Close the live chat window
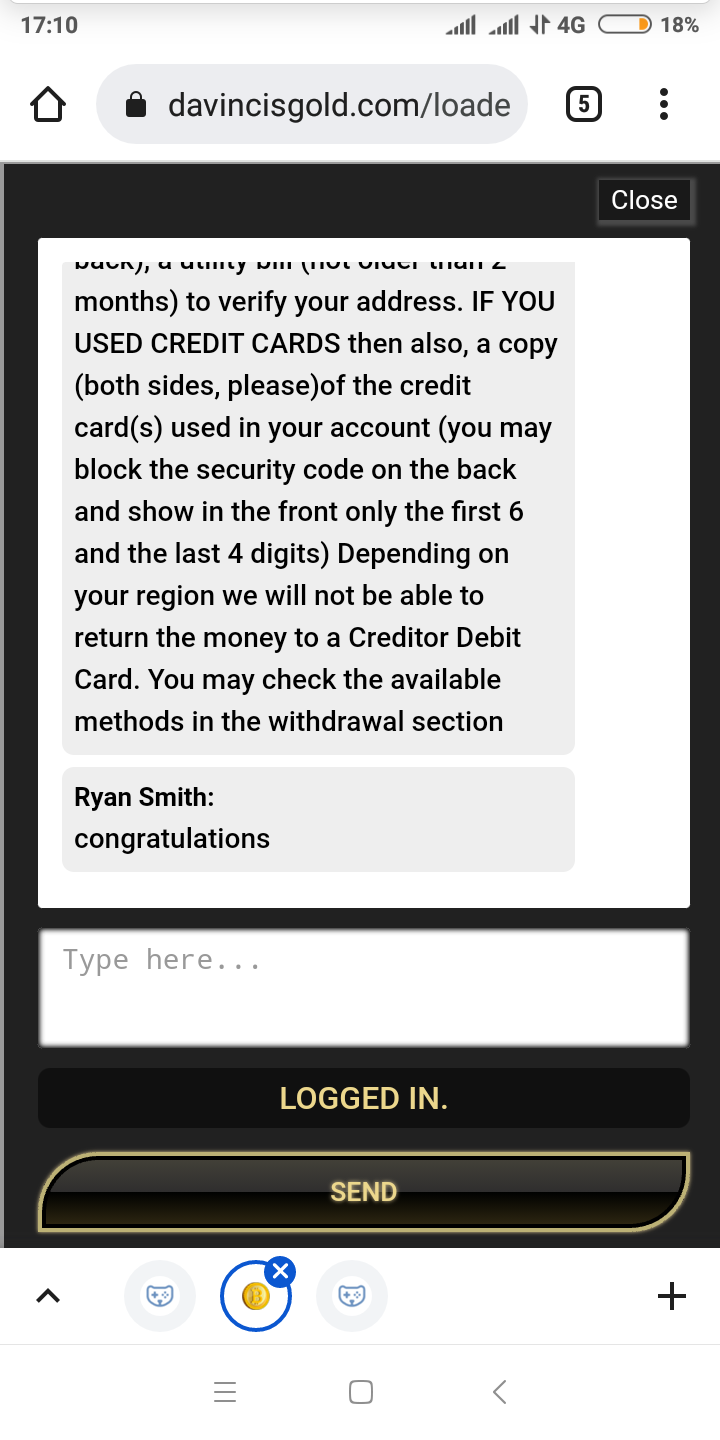Image resolution: width=720 pixels, height=1440 pixels. 644,200
